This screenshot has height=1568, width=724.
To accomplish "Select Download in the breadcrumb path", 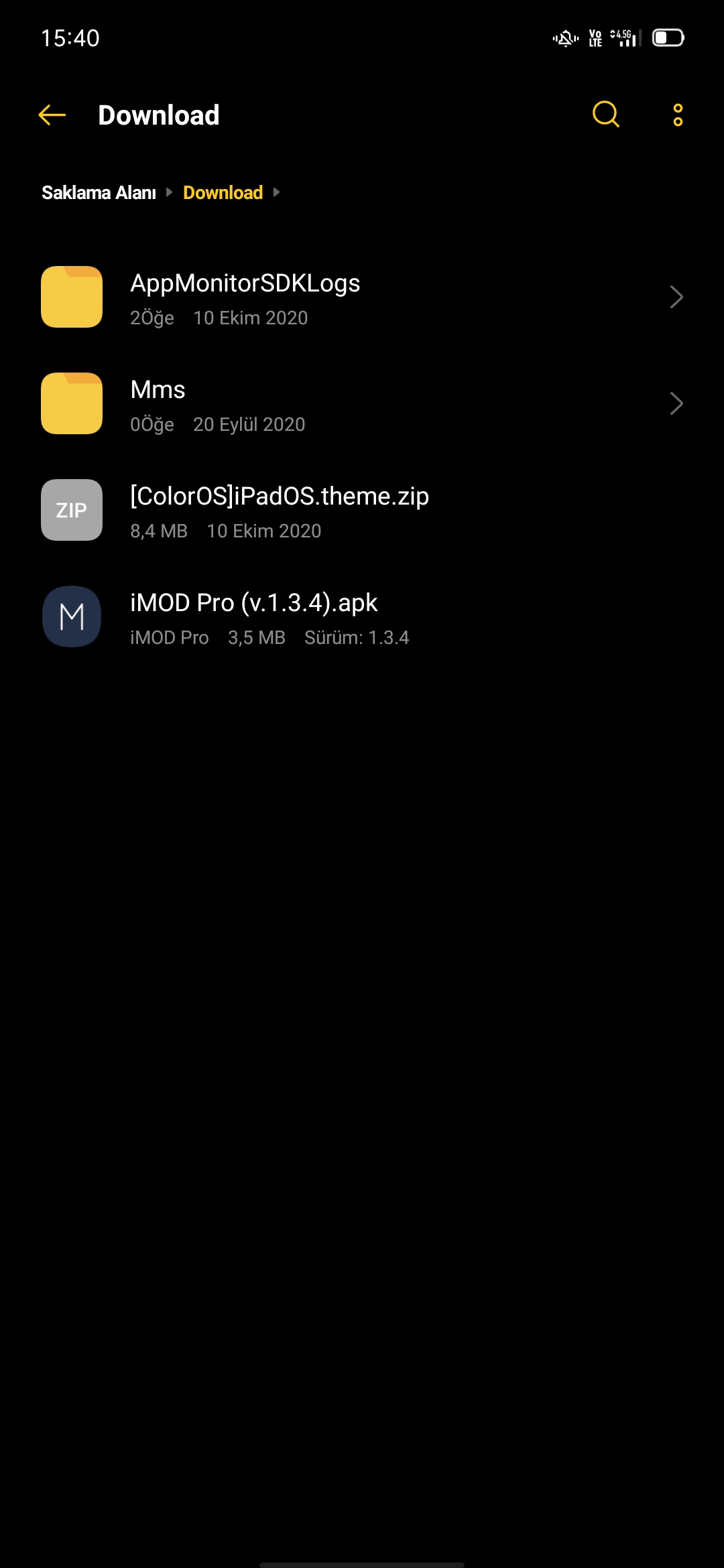I will coord(223,193).
